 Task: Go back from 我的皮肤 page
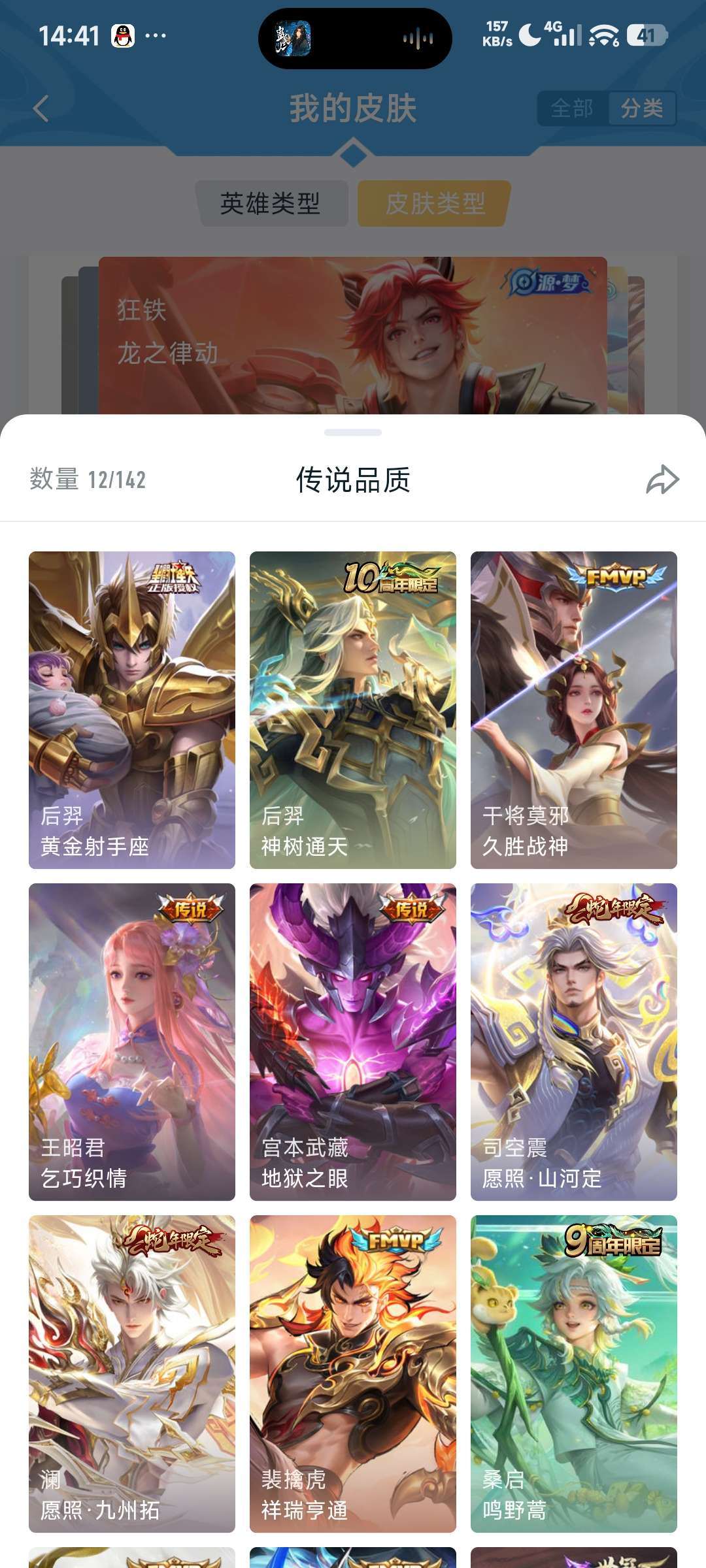(x=41, y=108)
